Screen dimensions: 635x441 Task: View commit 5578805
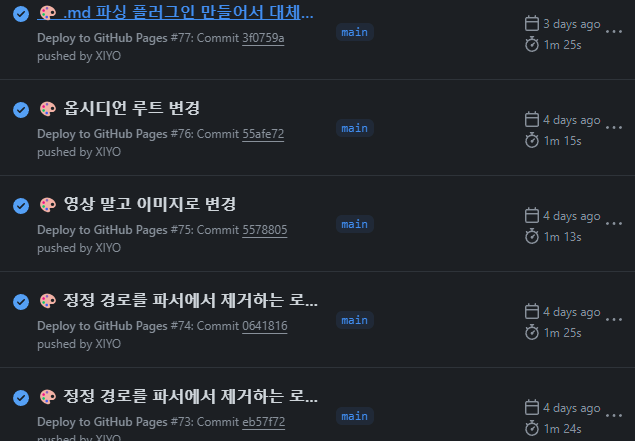pyautogui.click(x=264, y=230)
